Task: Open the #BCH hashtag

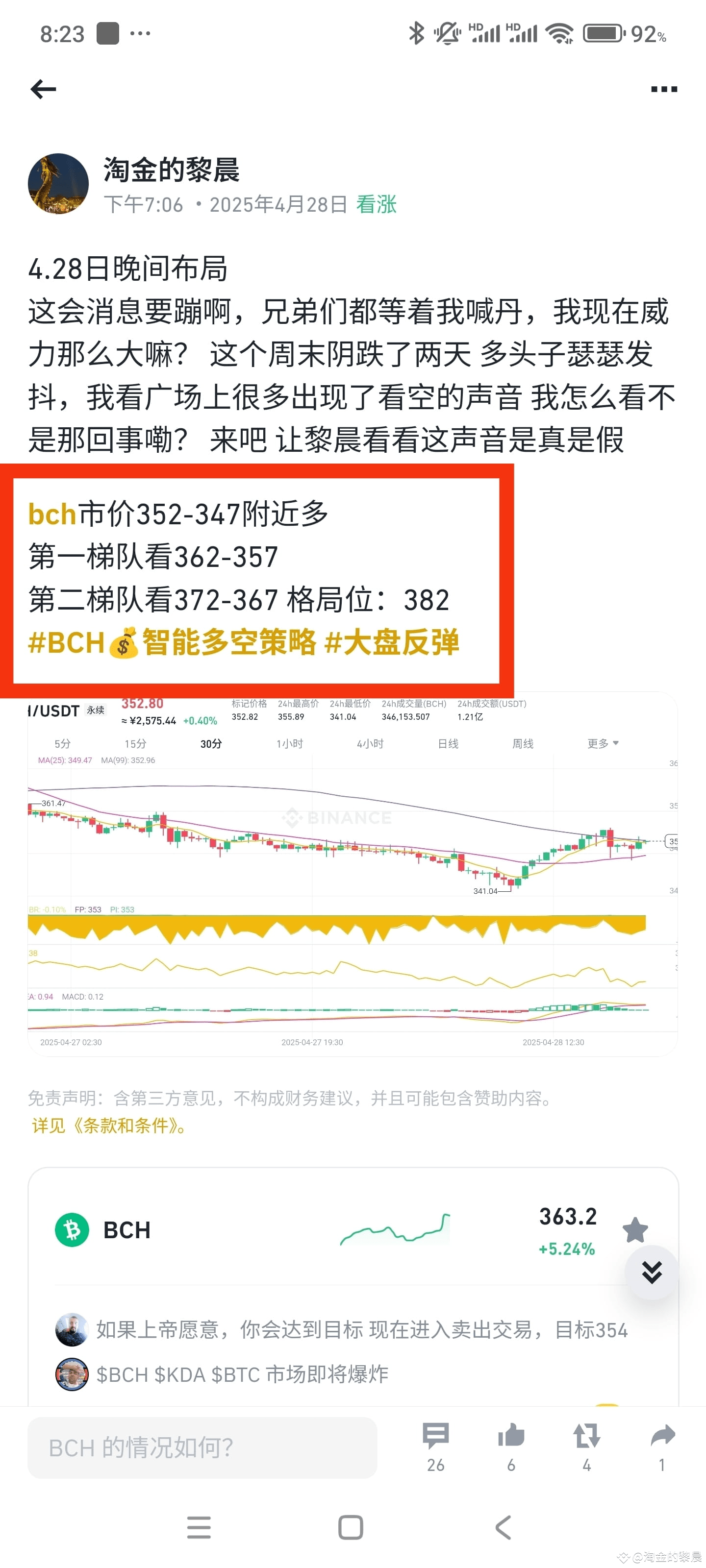Action: click(x=66, y=643)
